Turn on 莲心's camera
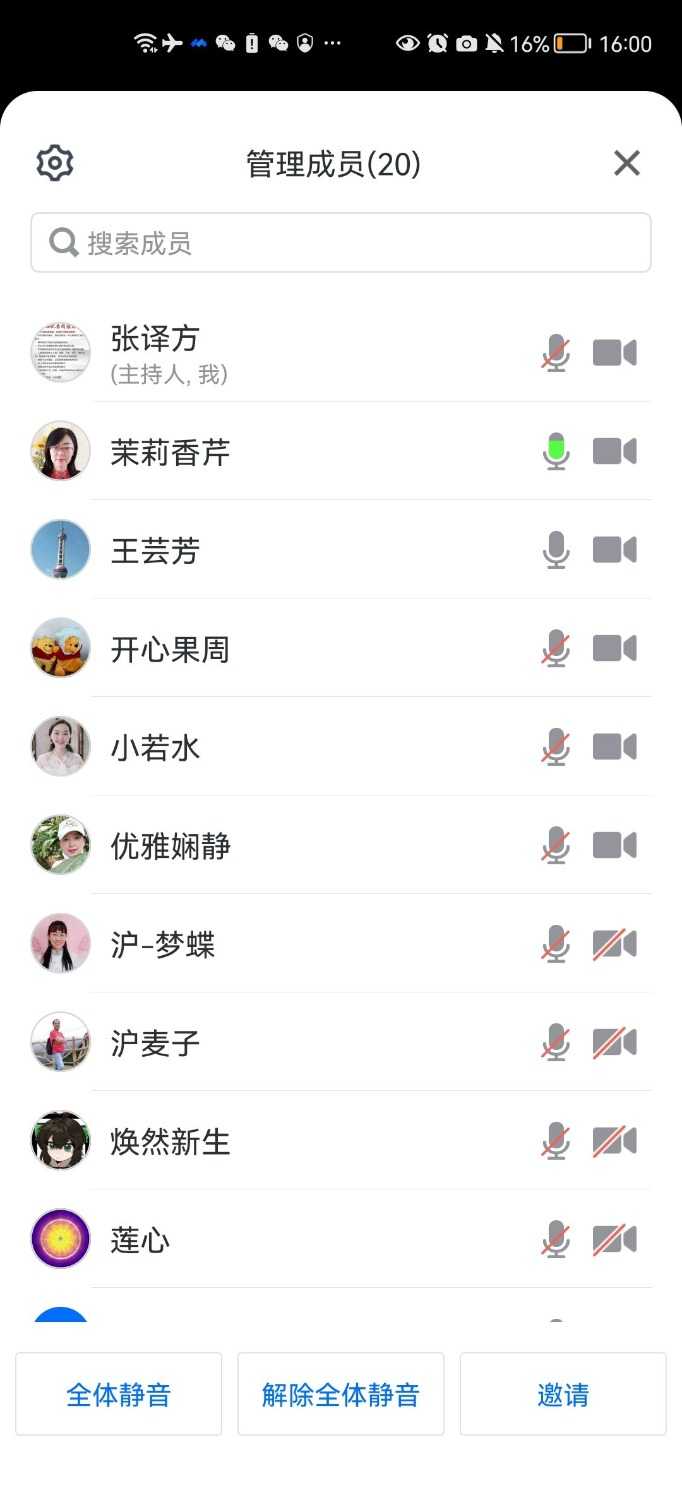This screenshot has width=682, height=1500. click(615, 1240)
